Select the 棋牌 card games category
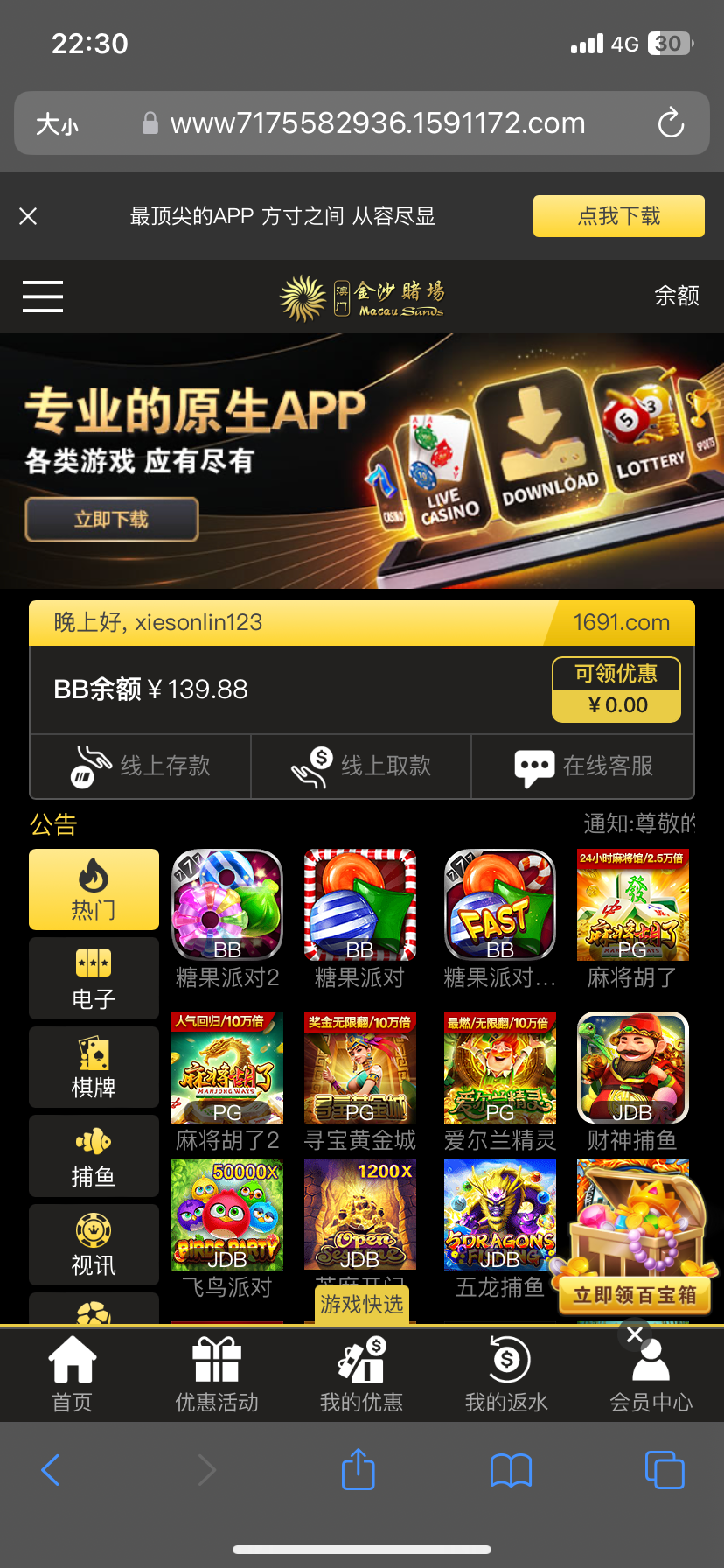724x1568 pixels. (x=94, y=1067)
